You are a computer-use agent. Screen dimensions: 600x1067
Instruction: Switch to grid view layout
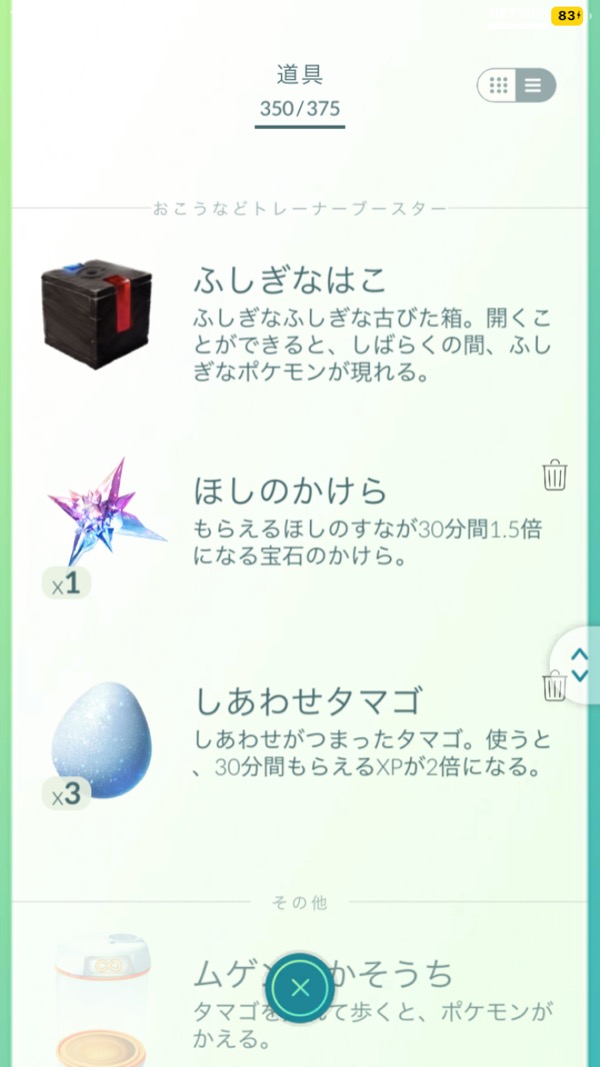(499, 85)
